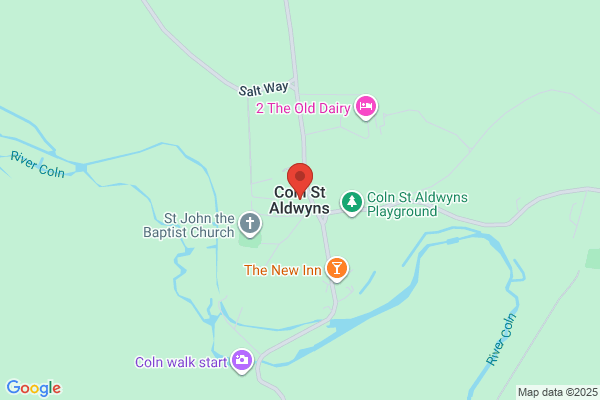Image resolution: width=600 pixels, height=400 pixels.
Task: Open the Google logo link
Action: pos(34,388)
